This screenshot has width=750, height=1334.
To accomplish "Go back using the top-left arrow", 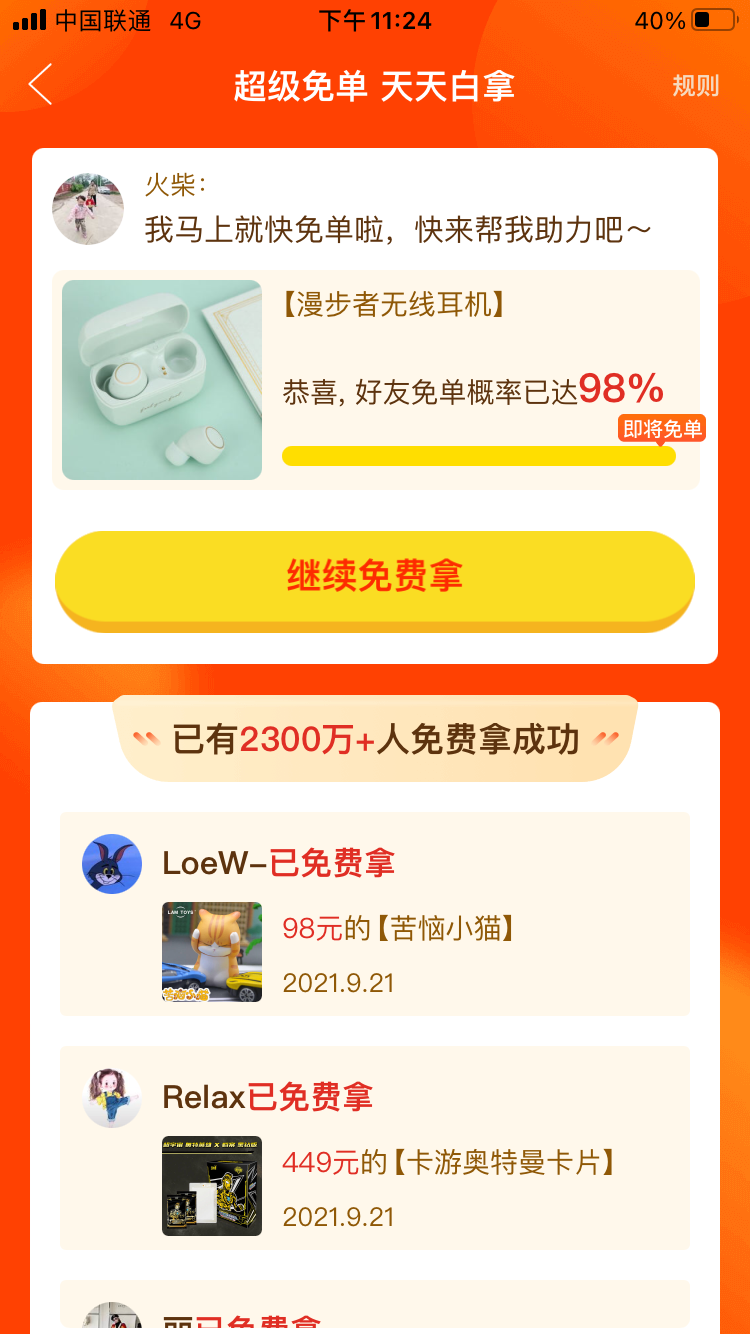I will point(40,85).
